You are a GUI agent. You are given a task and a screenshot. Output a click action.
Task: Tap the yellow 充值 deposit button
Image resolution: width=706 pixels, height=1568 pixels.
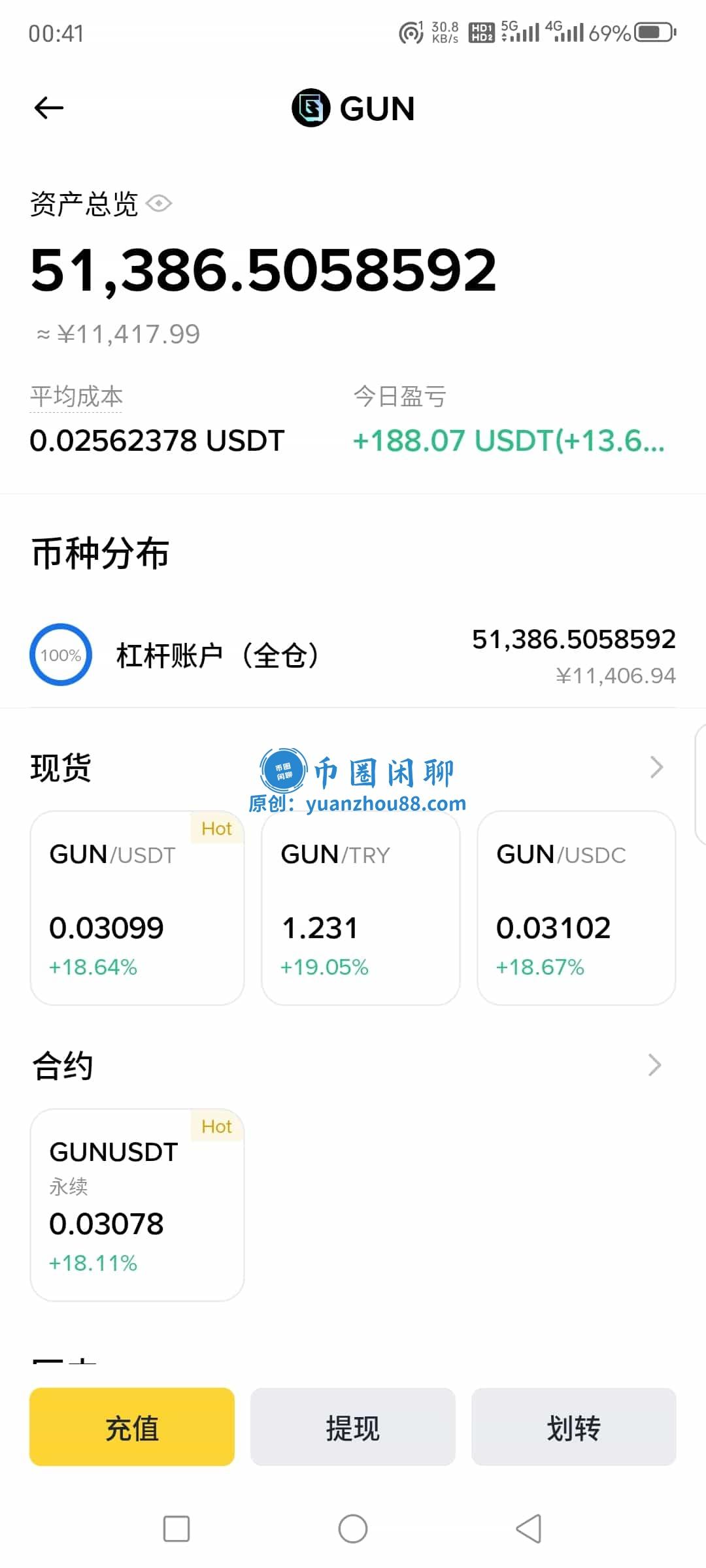(x=132, y=1428)
